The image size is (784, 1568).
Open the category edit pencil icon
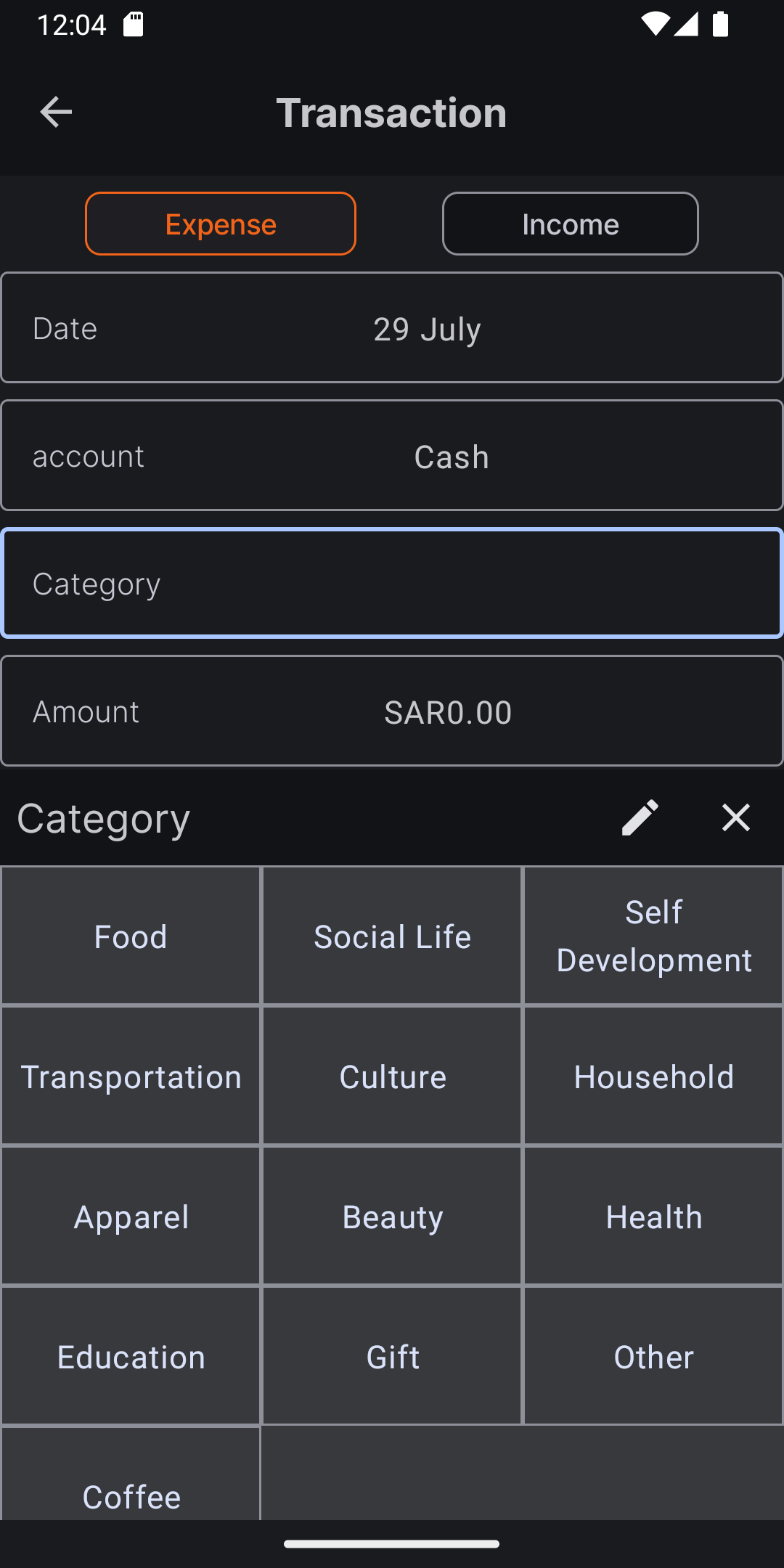pyautogui.click(x=640, y=817)
